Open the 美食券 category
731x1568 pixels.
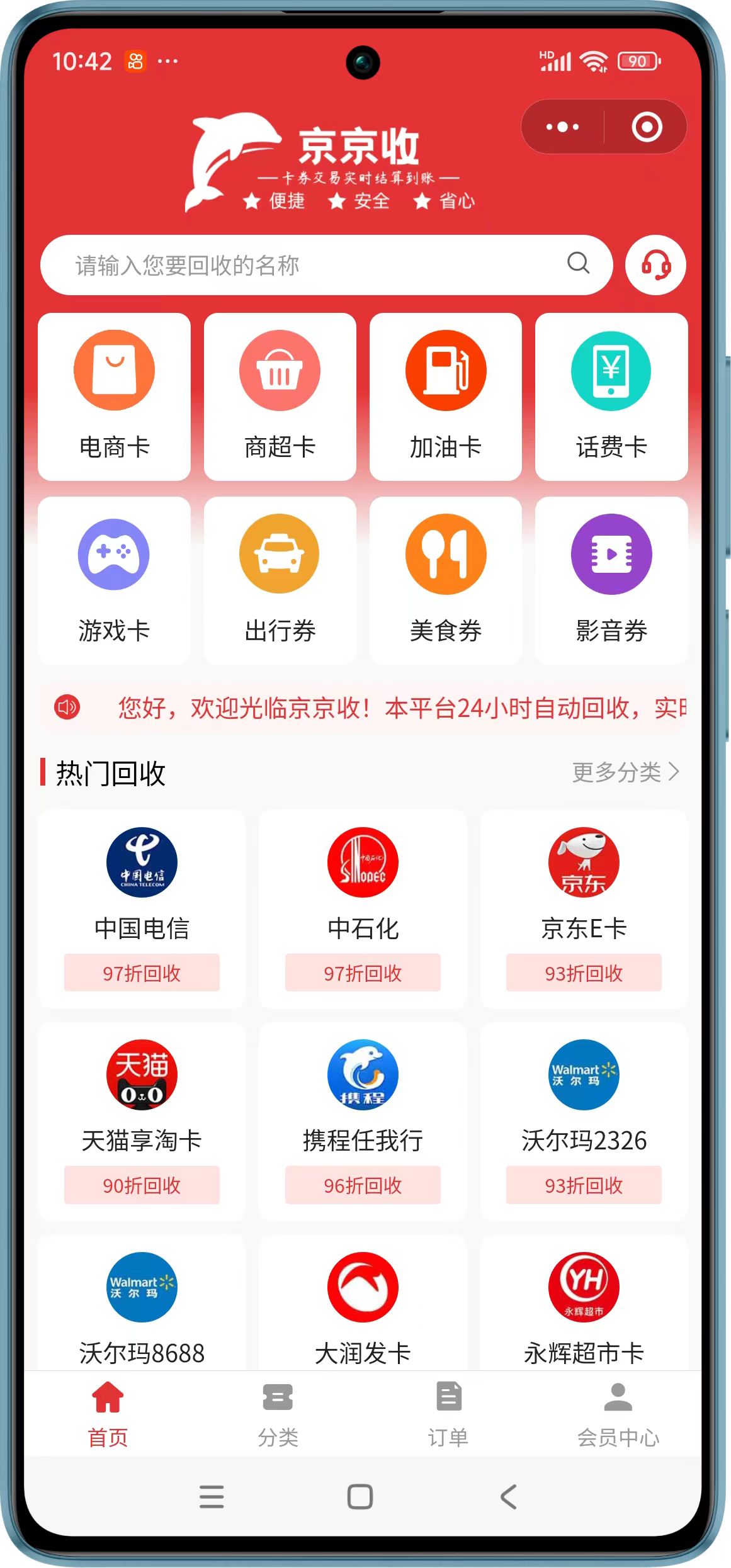click(446, 580)
